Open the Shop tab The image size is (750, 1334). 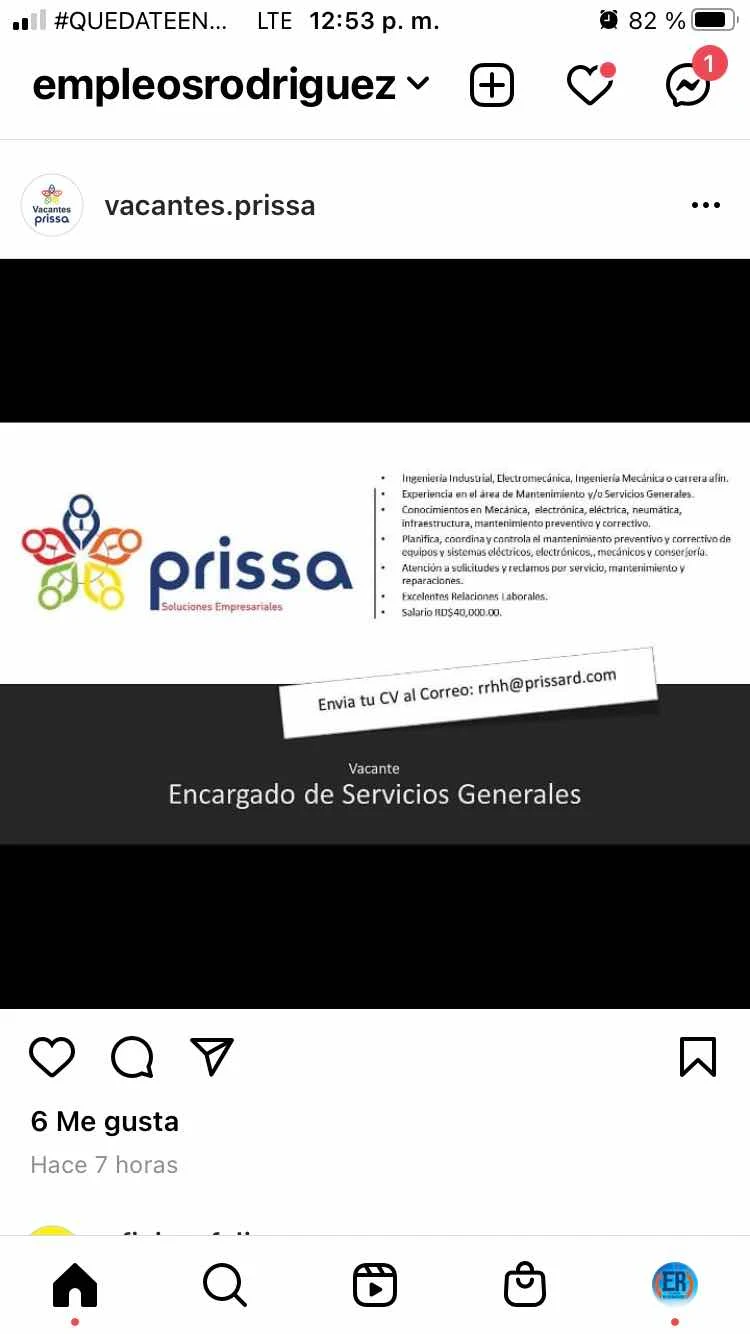[x=525, y=1285]
